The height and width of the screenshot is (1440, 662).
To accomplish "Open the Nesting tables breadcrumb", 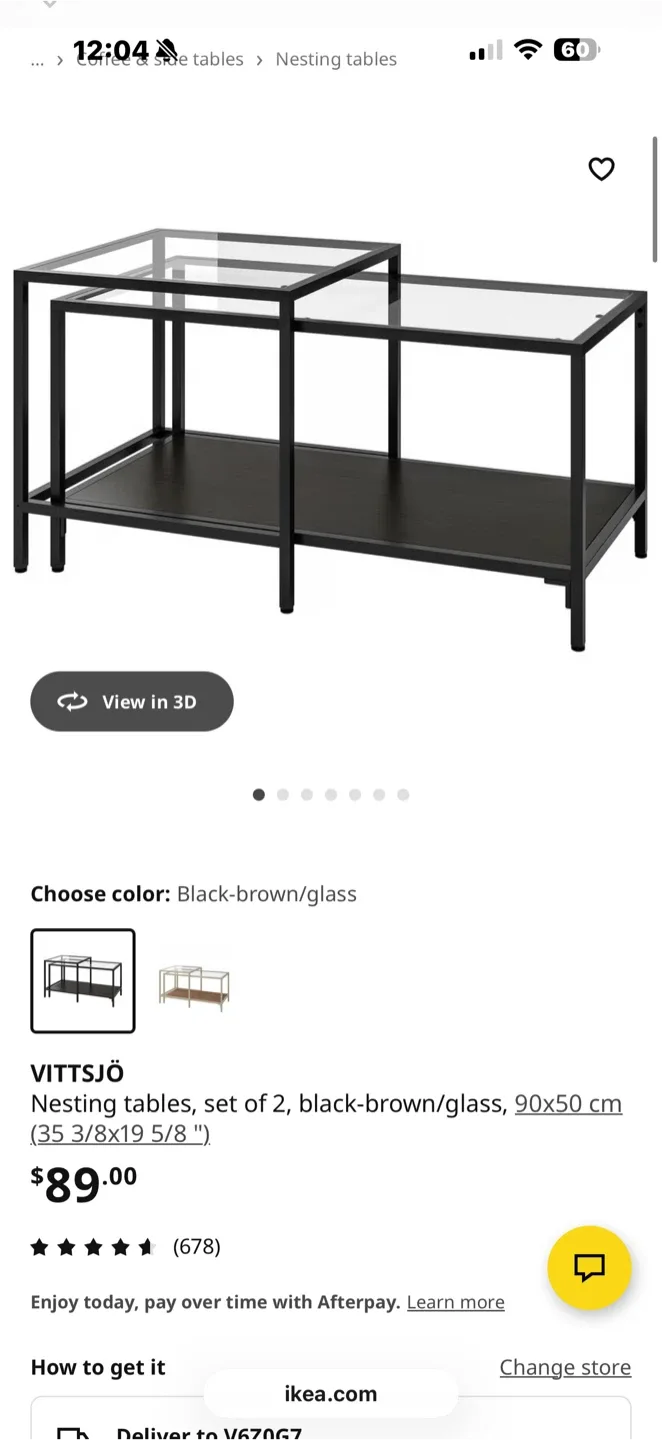I will click(336, 60).
